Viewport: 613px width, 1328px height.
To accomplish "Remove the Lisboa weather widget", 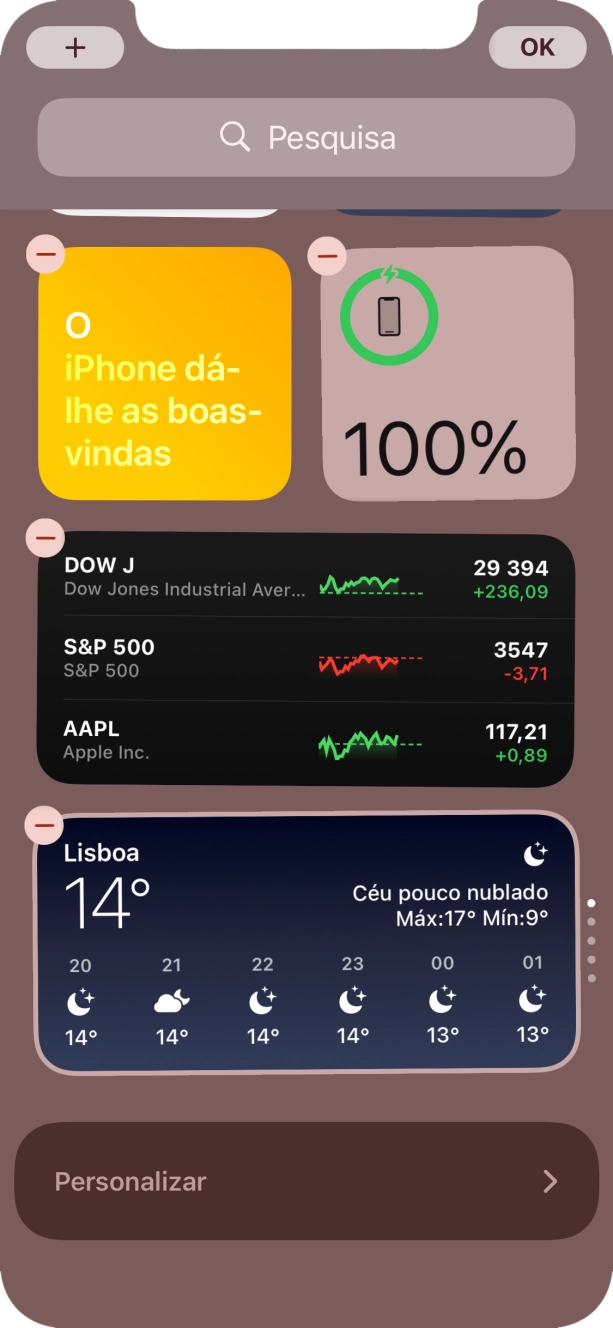I will click(44, 825).
